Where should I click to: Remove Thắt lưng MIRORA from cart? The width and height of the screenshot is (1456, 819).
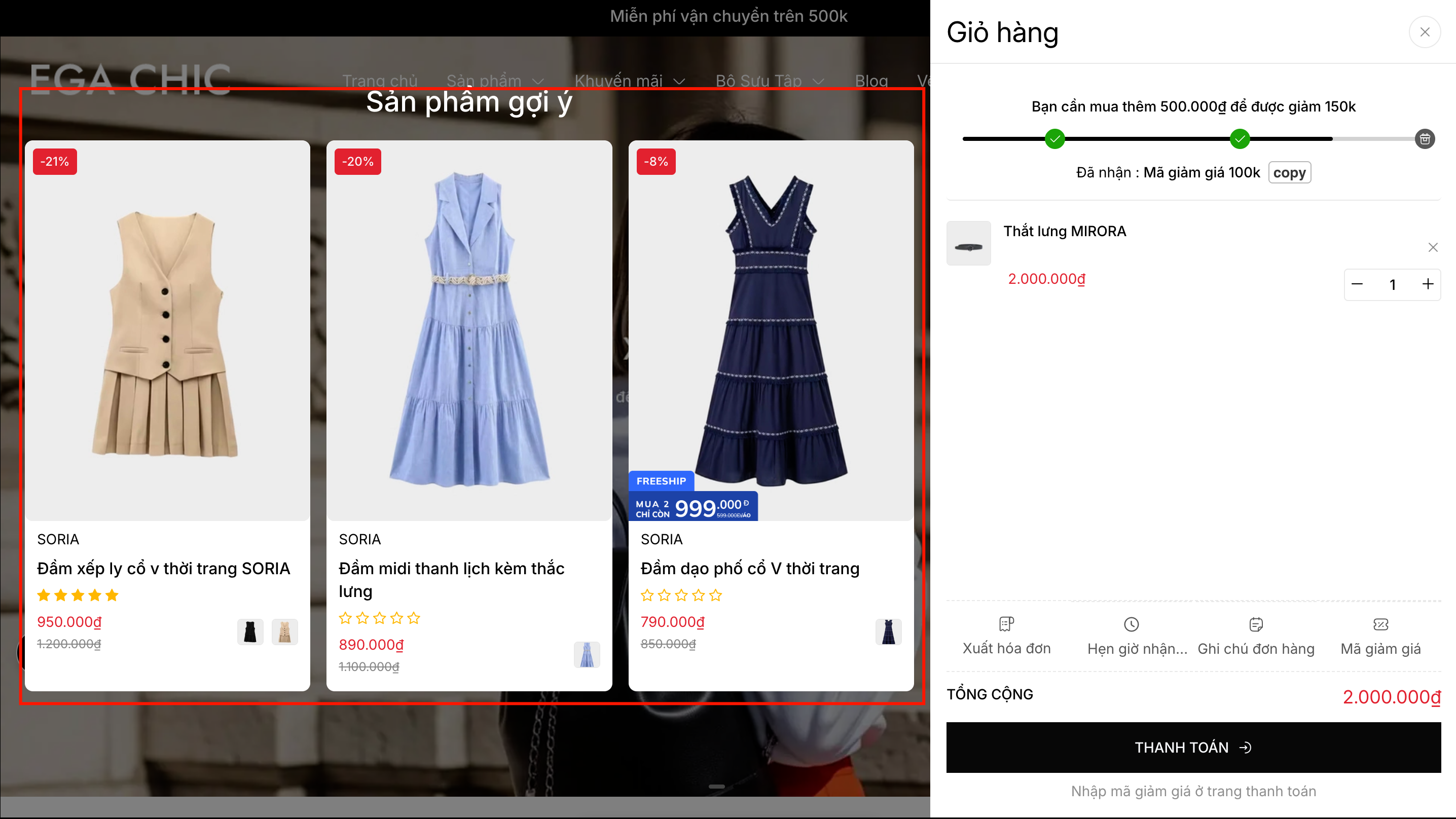point(1432,247)
